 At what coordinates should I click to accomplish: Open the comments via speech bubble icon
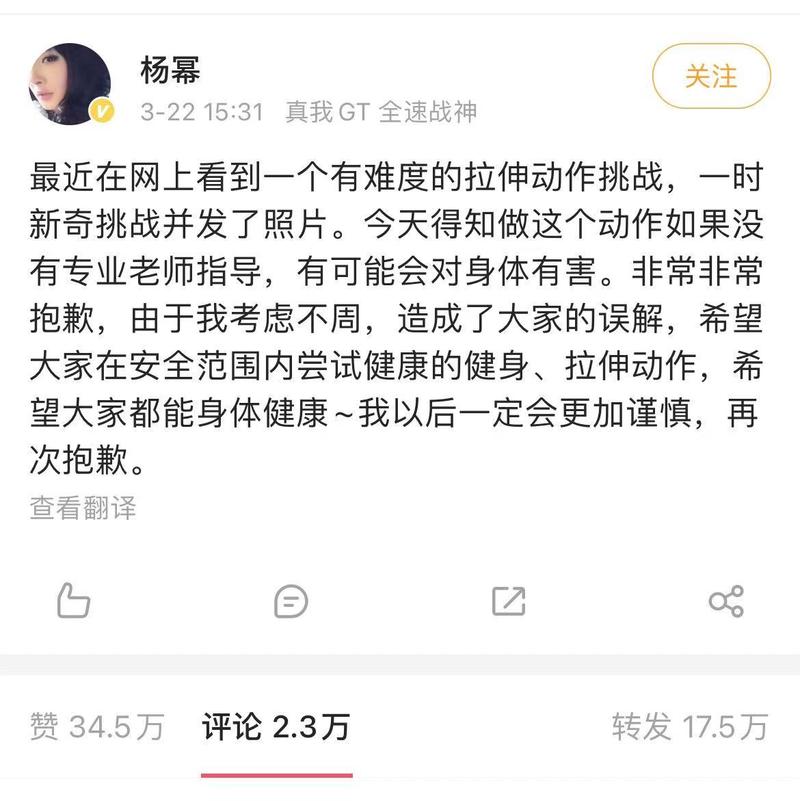289,601
